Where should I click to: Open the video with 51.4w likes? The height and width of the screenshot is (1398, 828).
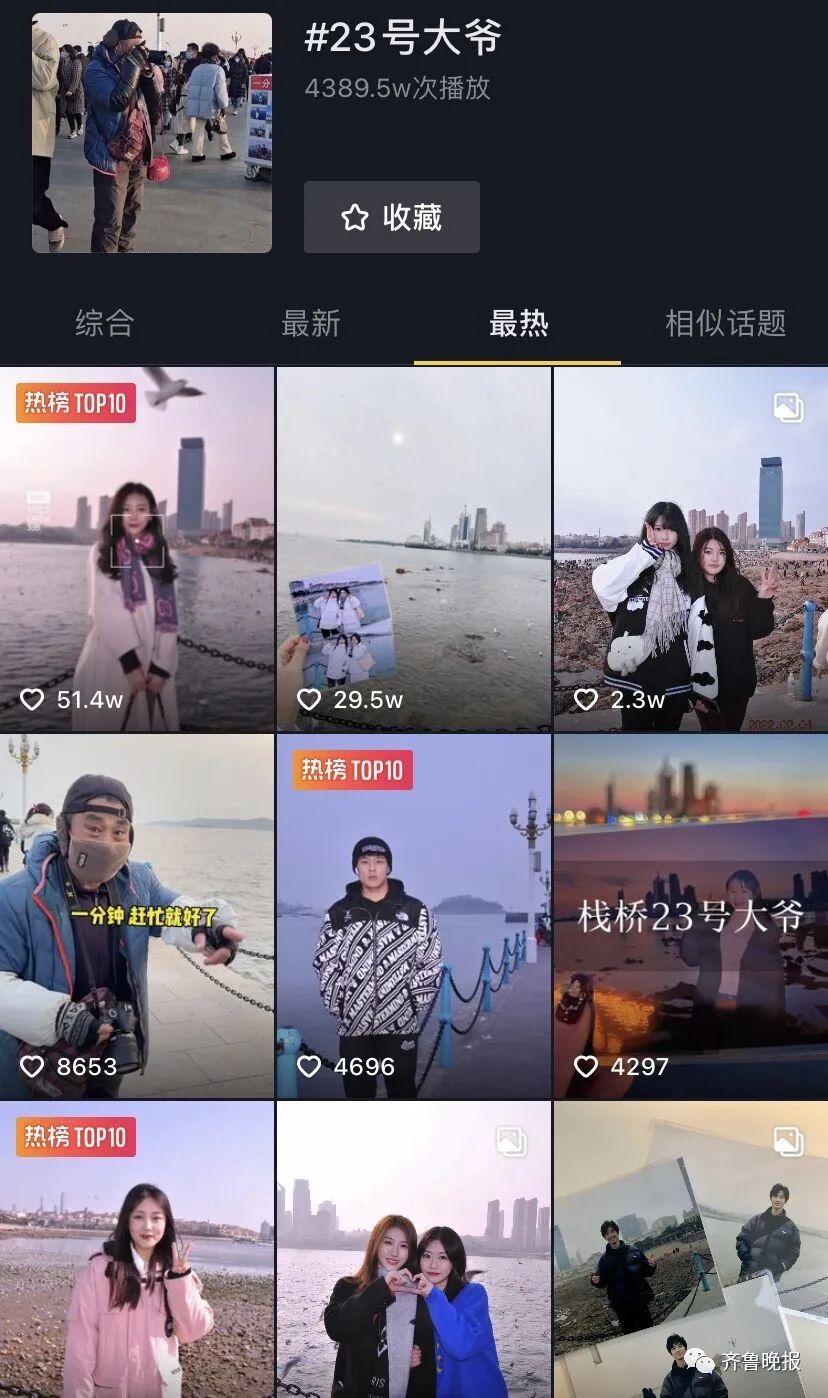pyautogui.click(x=137, y=548)
